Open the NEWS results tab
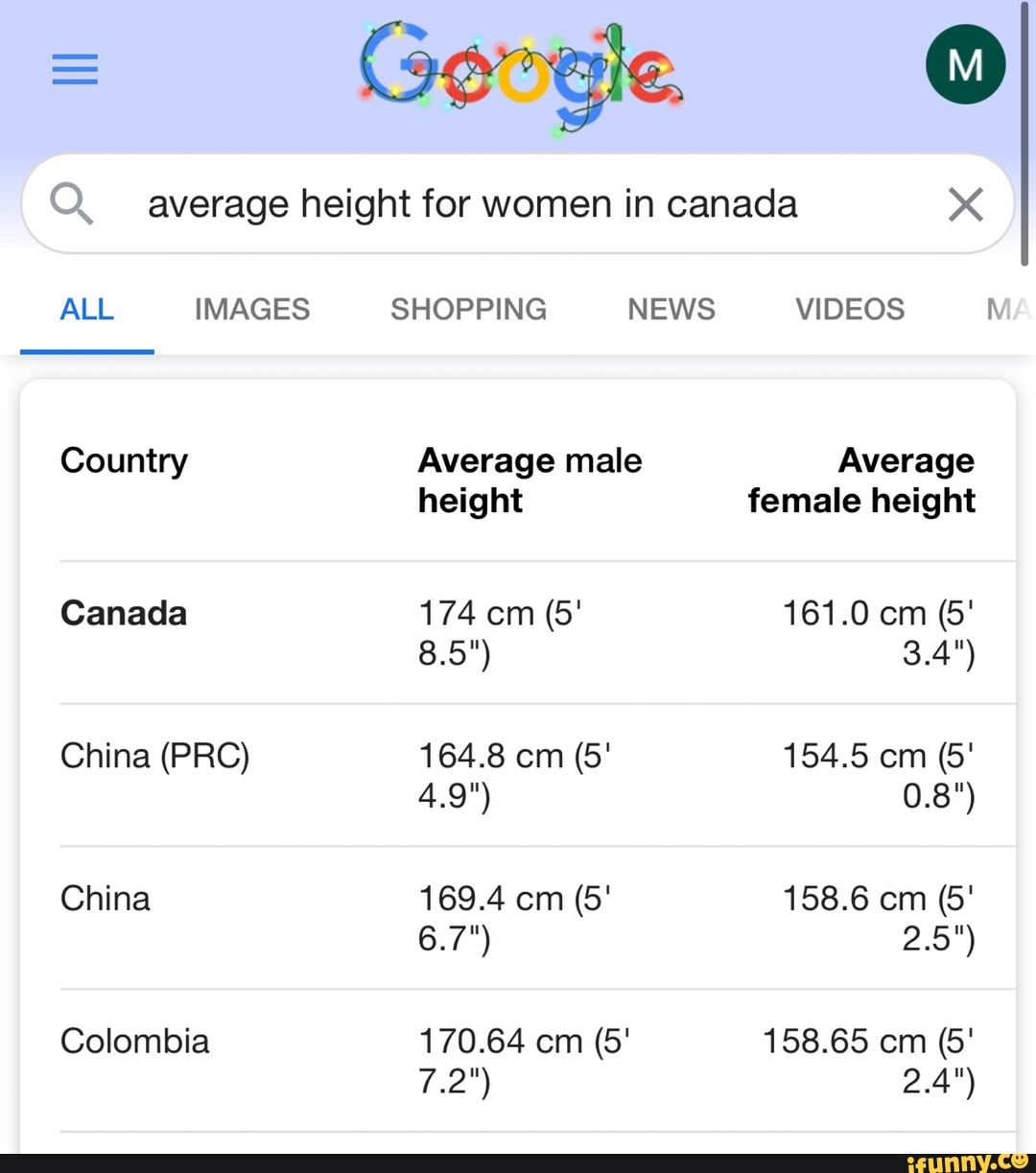Image resolution: width=1036 pixels, height=1173 pixels. [671, 309]
